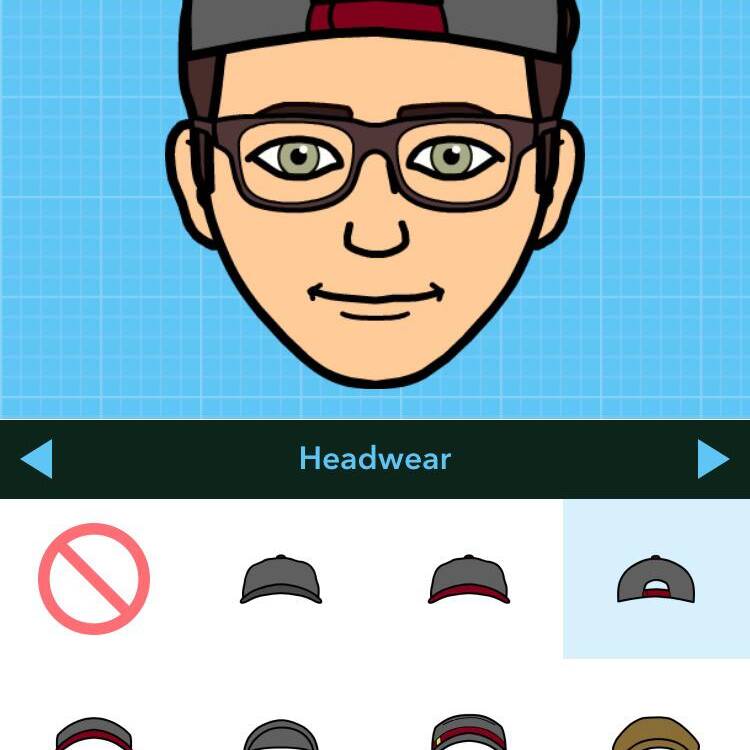Select the no headwear option
This screenshot has width=750, height=750.
[94, 579]
